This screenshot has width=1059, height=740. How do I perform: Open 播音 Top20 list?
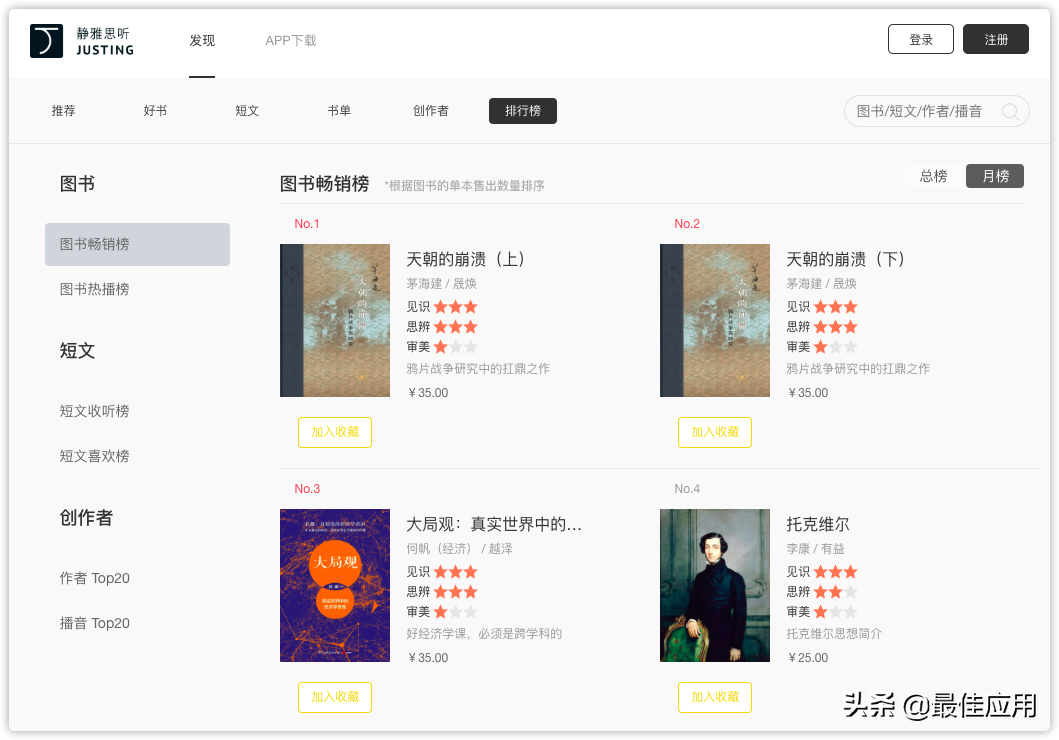pos(94,623)
